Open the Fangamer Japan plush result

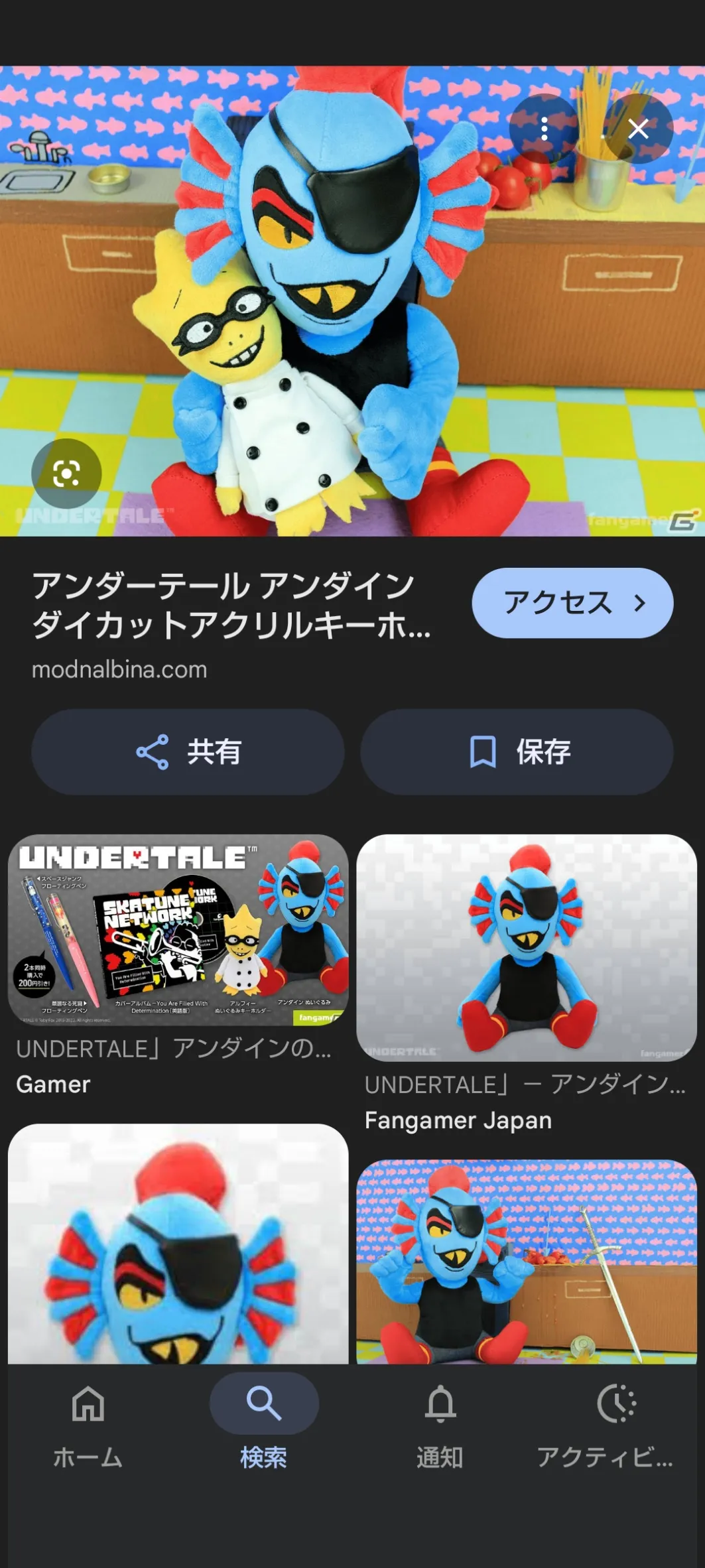click(x=526, y=947)
